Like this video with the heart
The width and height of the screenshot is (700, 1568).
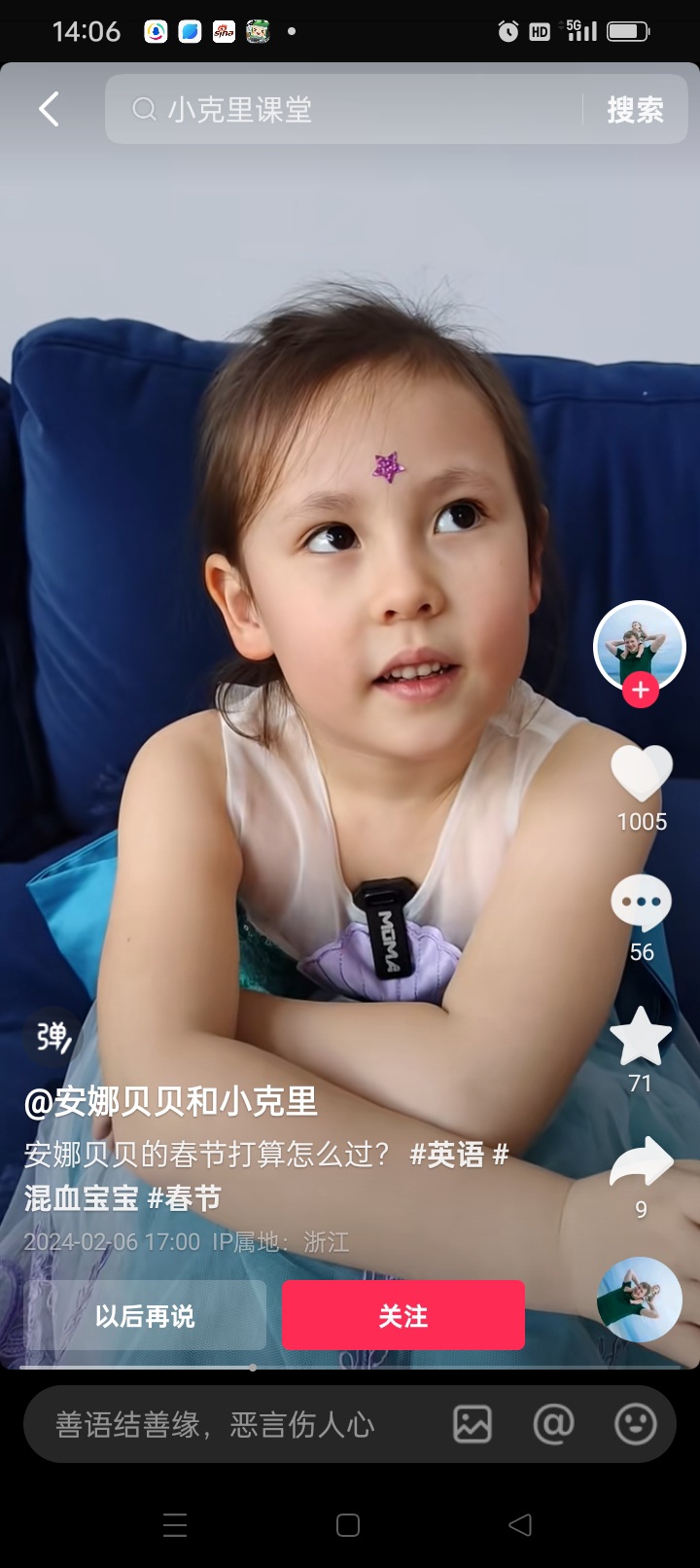click(641, 773)
